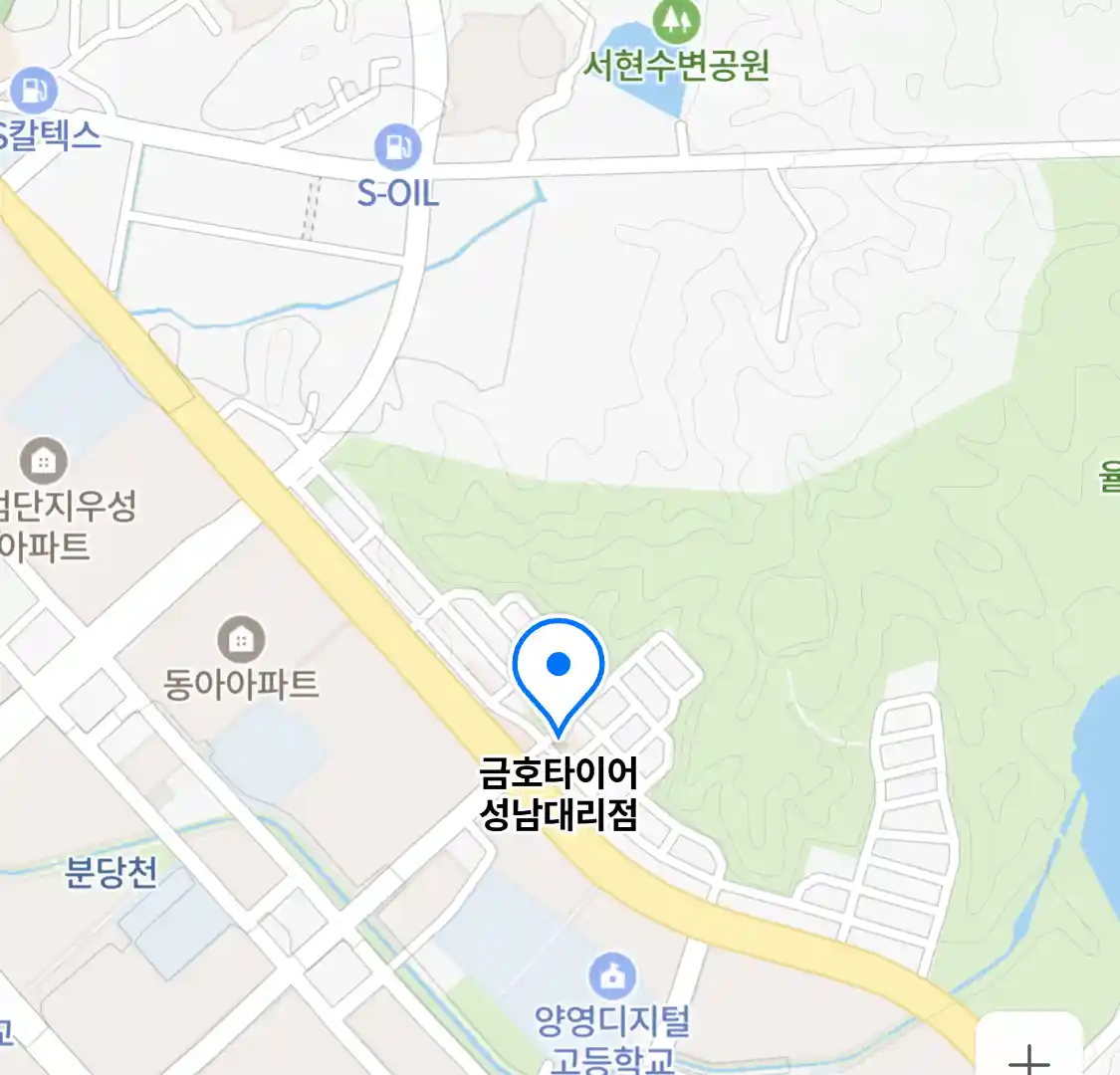Select the 우성아파트 apartment marker
The height and width of the screenshot is (1075, 1120).
43,461
